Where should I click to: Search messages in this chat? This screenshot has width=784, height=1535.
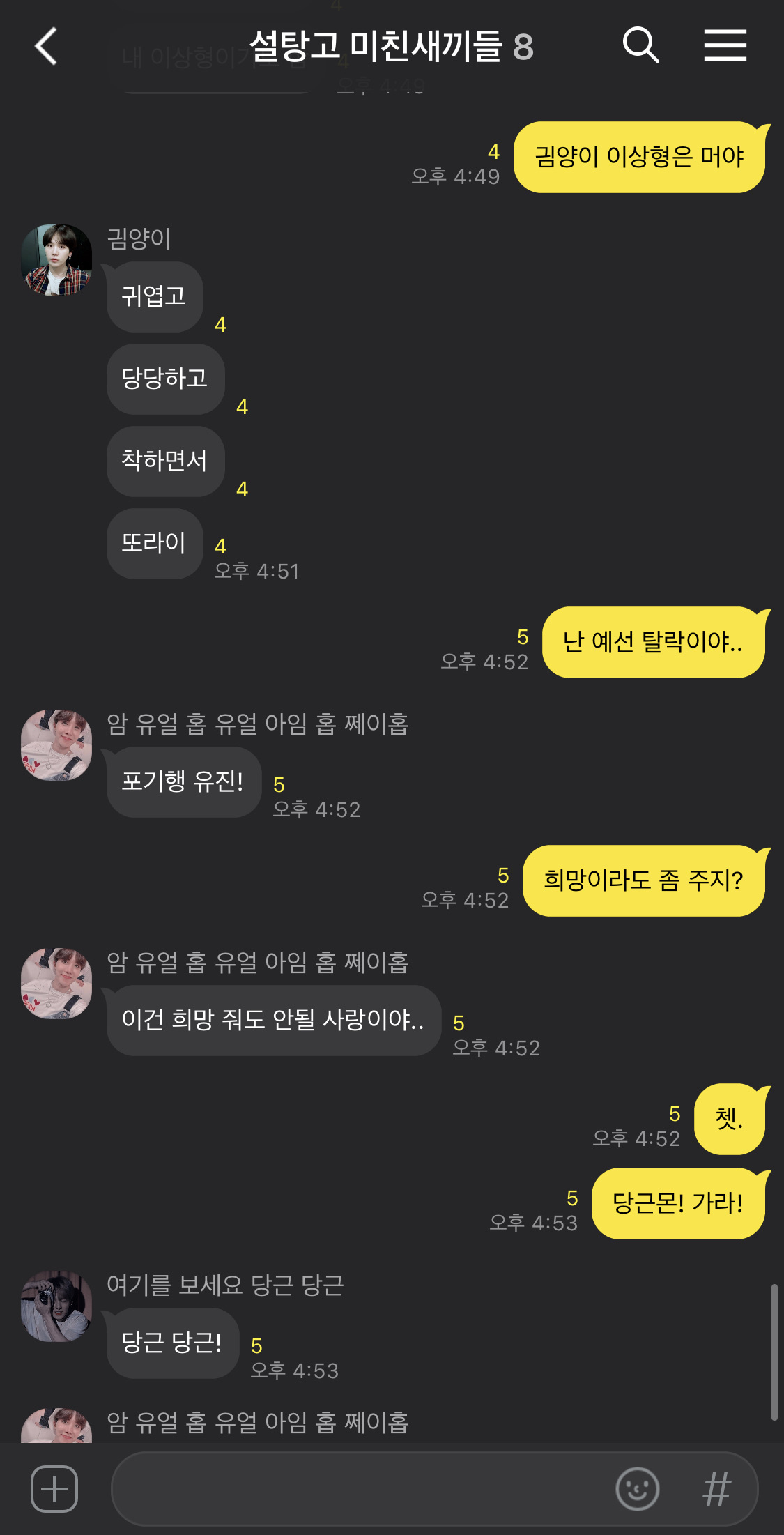pyautogui.click(x=640, y=46)
